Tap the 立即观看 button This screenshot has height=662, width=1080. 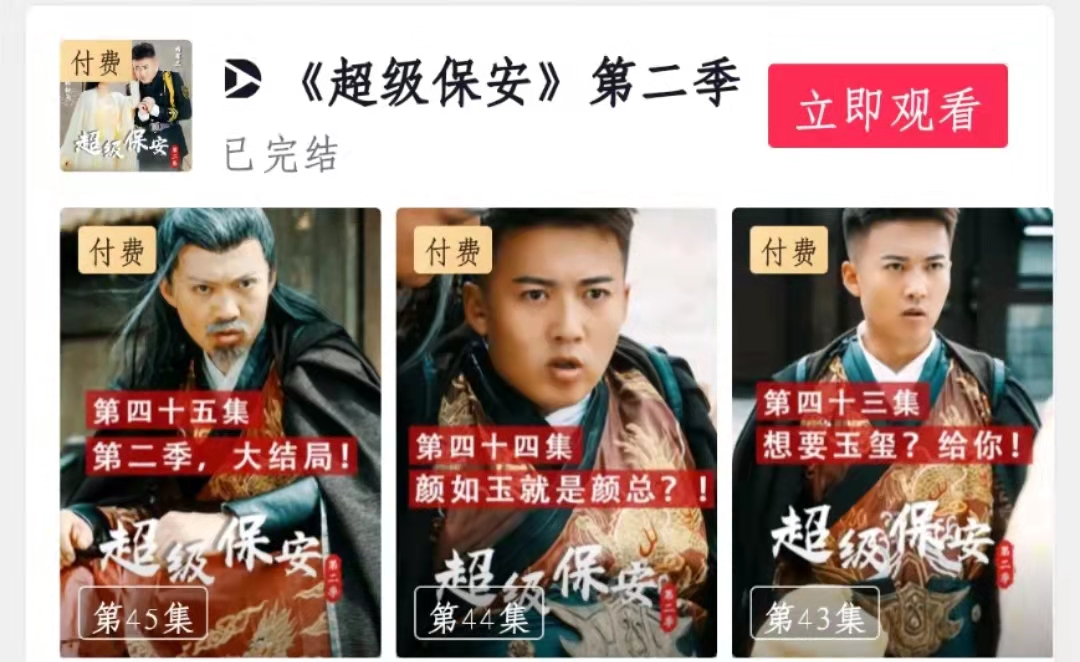(x=887, y=106)
